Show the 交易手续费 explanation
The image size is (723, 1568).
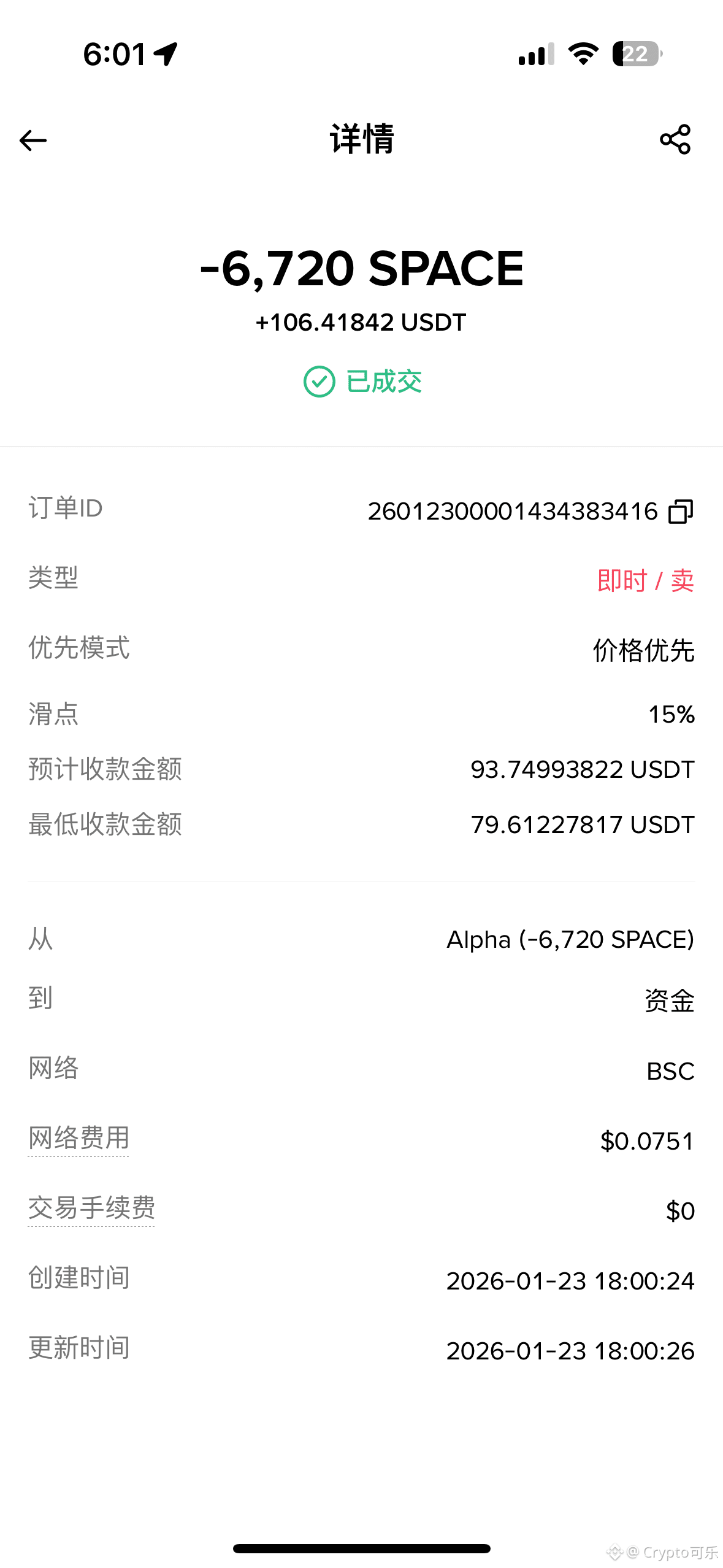(x=91, y=1209)
